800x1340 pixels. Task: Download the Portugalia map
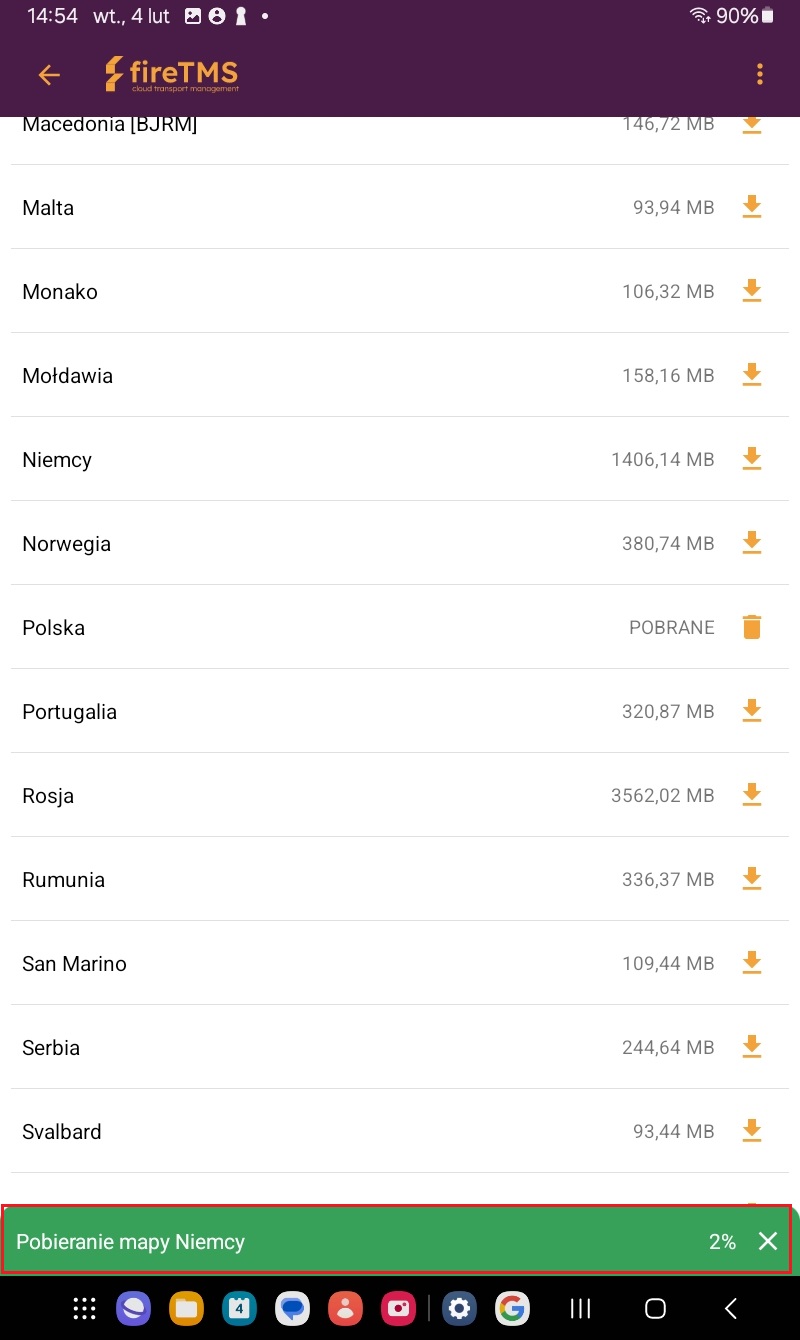point(752,711)
